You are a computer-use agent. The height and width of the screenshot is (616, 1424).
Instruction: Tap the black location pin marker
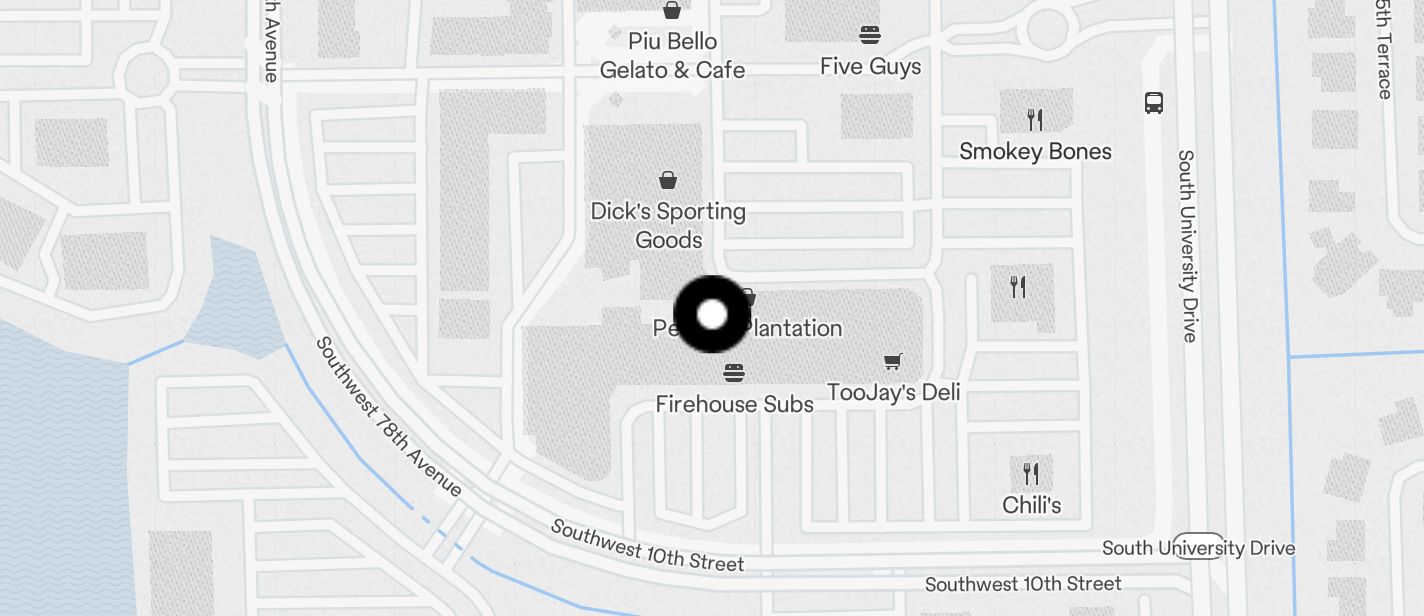(x=711, y=315)
